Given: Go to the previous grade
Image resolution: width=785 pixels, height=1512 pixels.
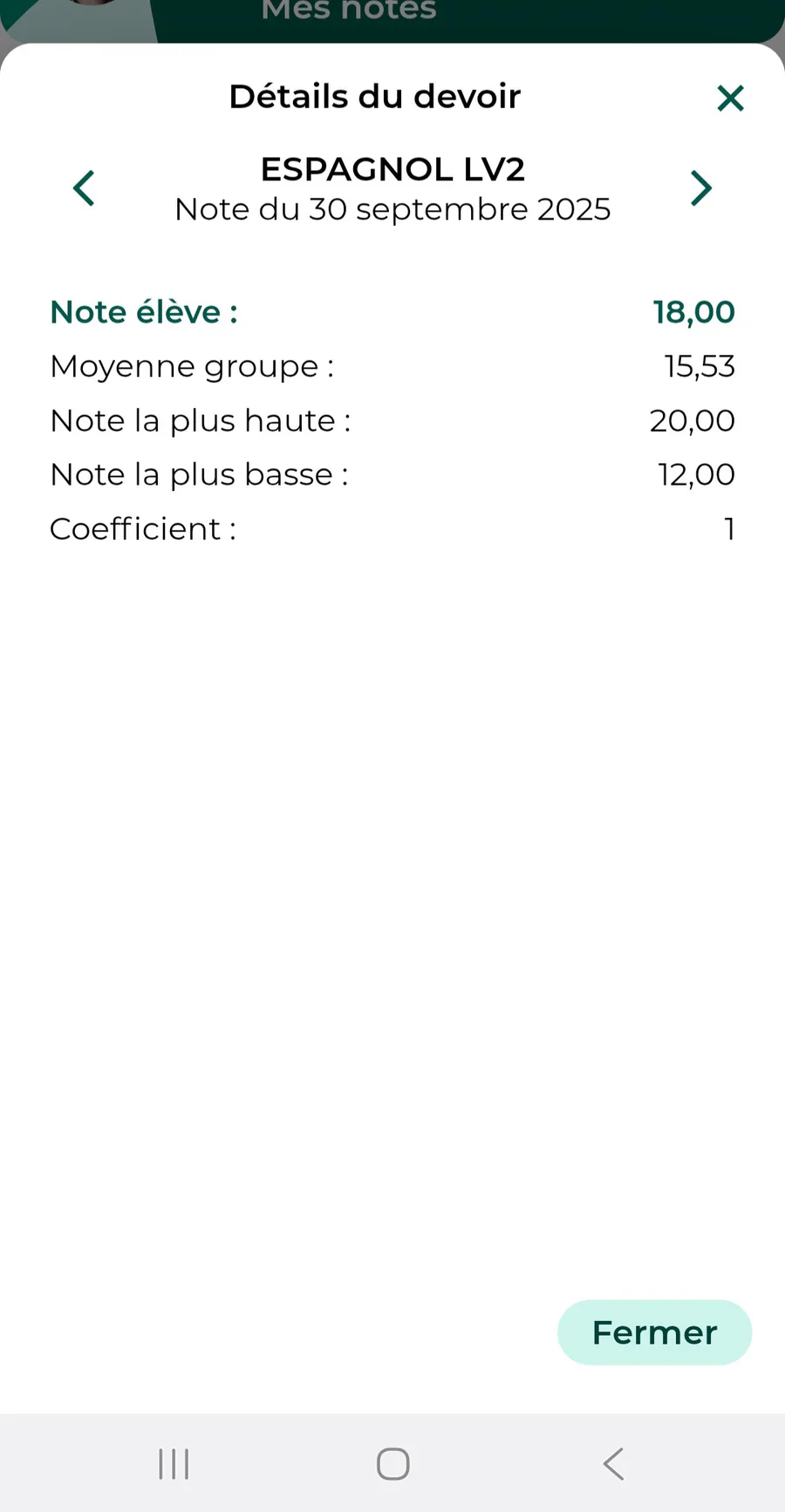Looking at the screenshot, I should 85,188.
